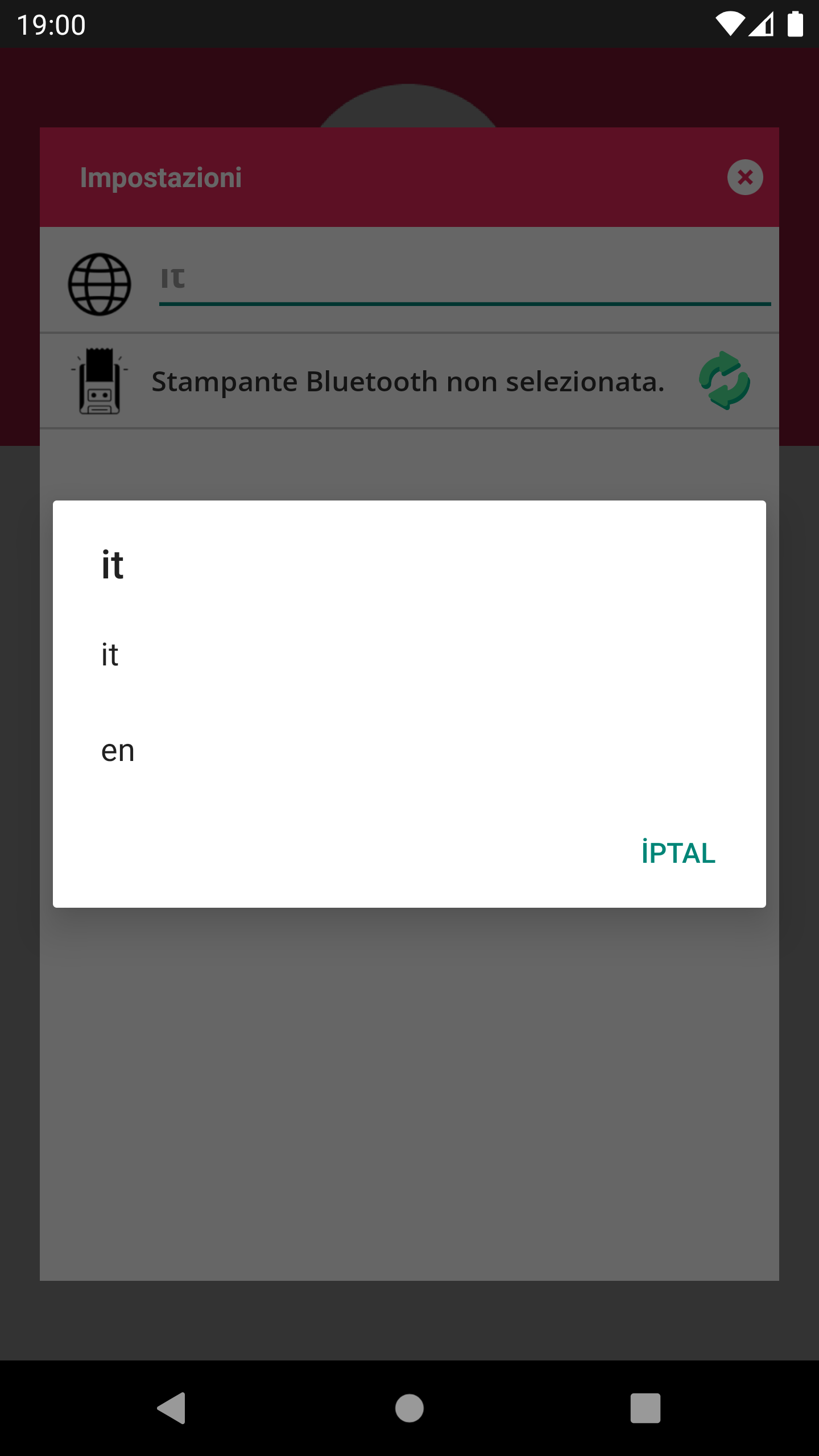Screen dimensions: 819x1456
Task: Select the "it" language option
Action: (409, 655)
